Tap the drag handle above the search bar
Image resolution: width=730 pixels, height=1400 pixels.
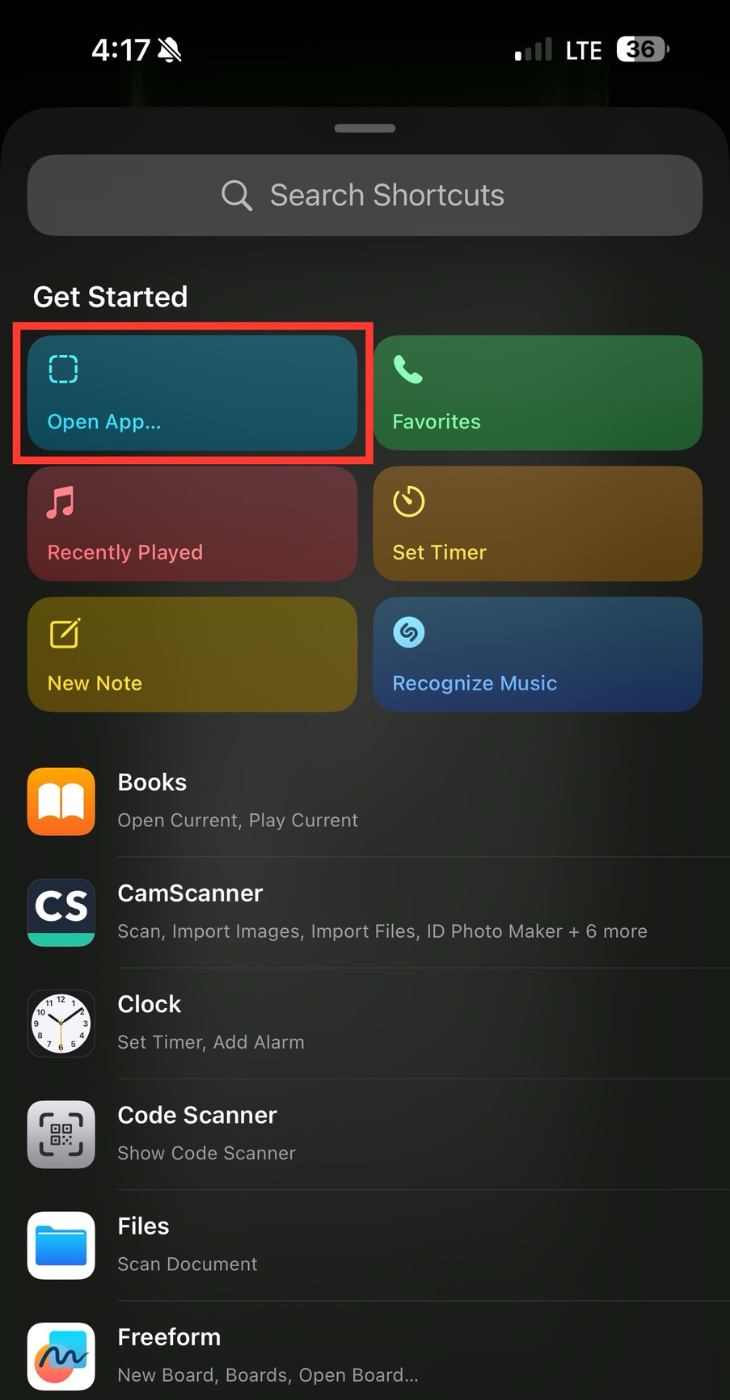(365, 127)
